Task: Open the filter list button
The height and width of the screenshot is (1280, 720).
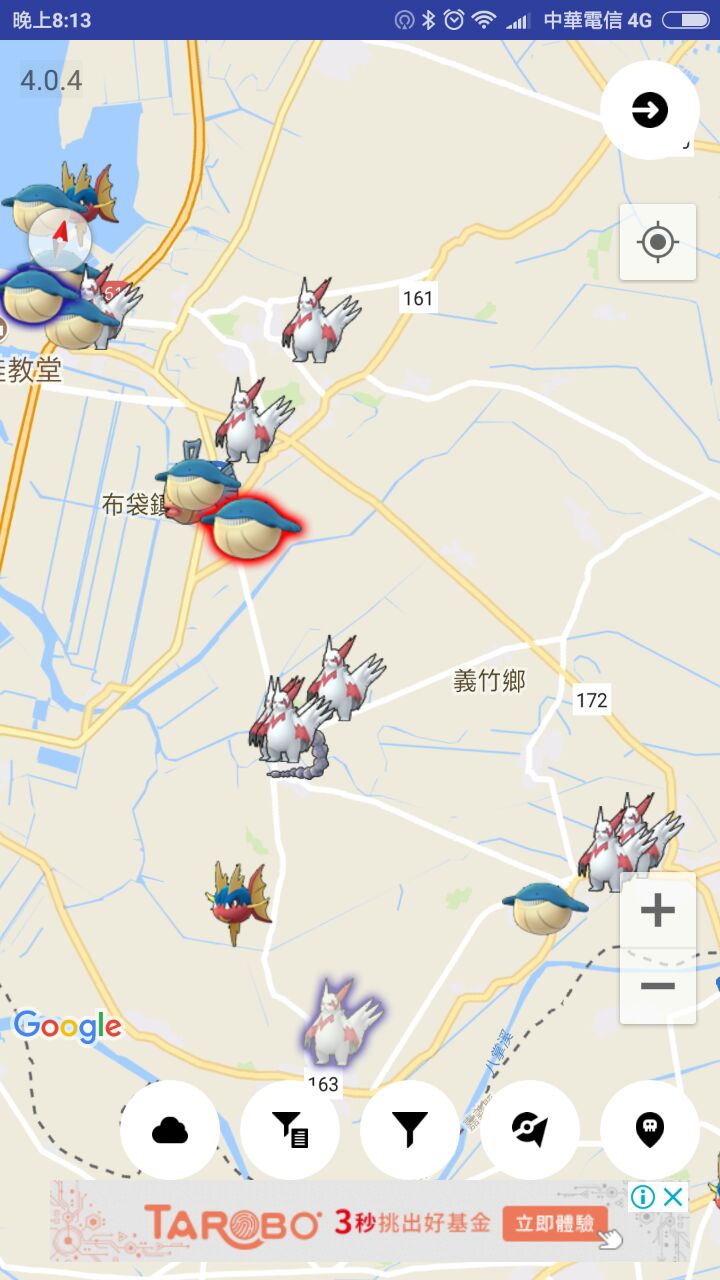Action: [x=290, y=1130]
